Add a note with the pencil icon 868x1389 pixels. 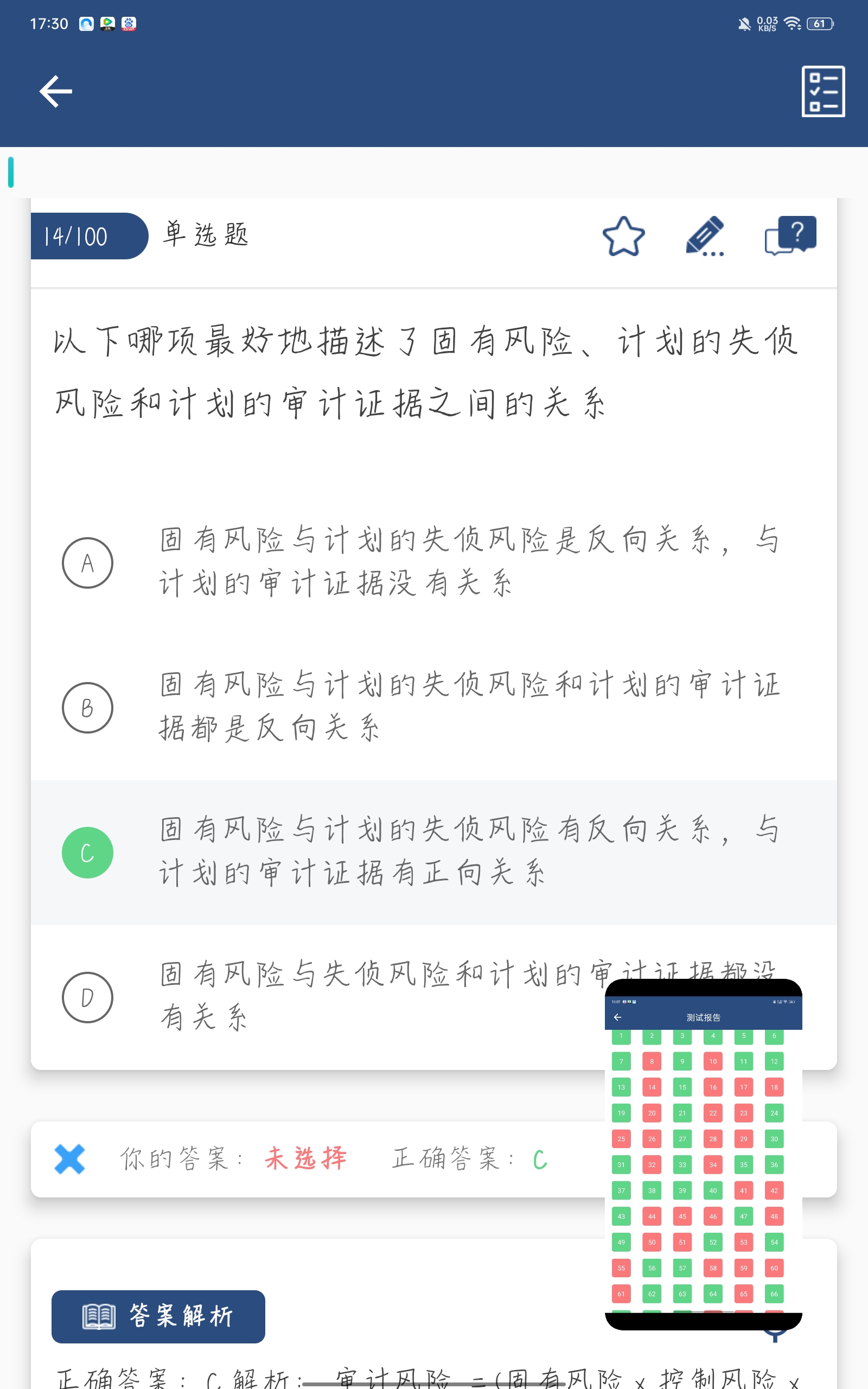click(x=706, y=237)
